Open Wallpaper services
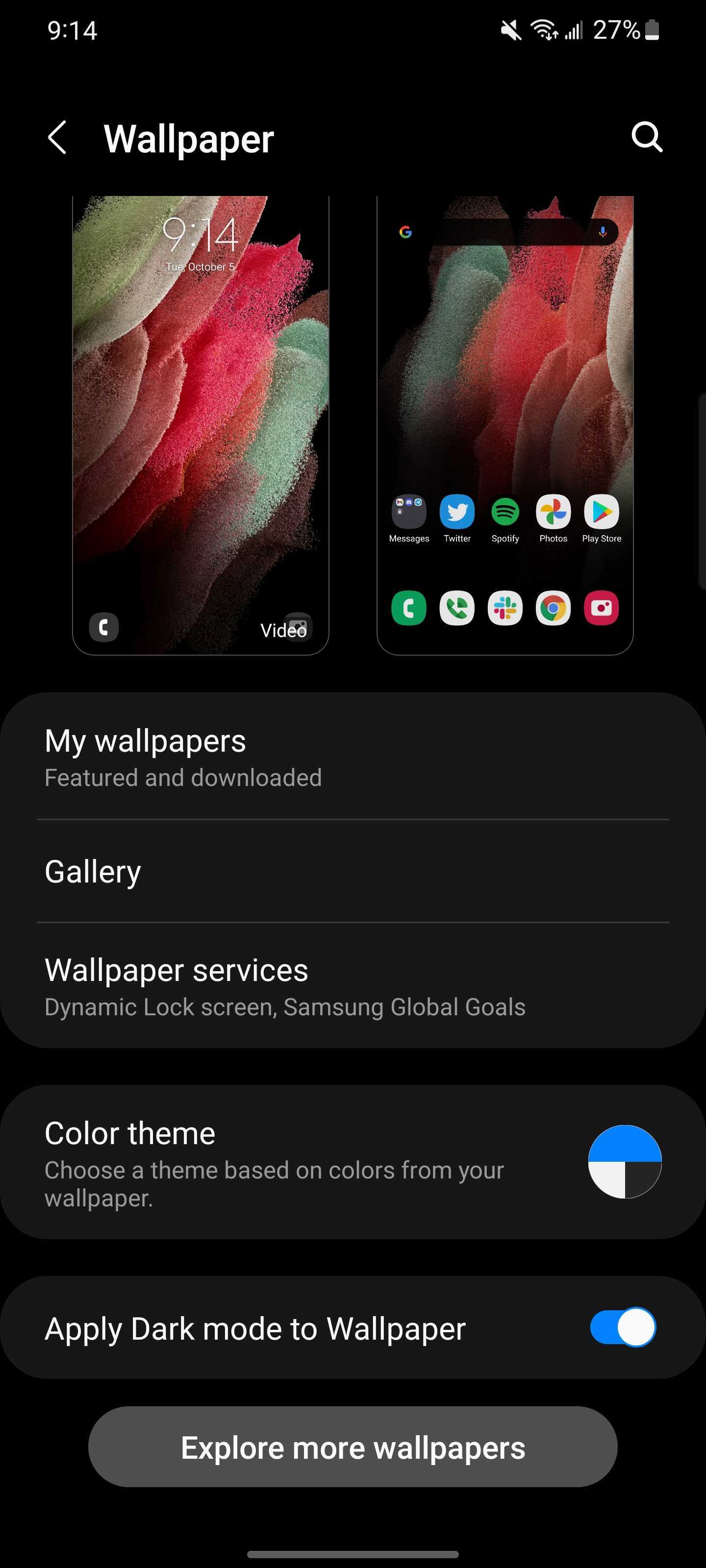Viewport: 706px width, 1568px height. [353, 986]
